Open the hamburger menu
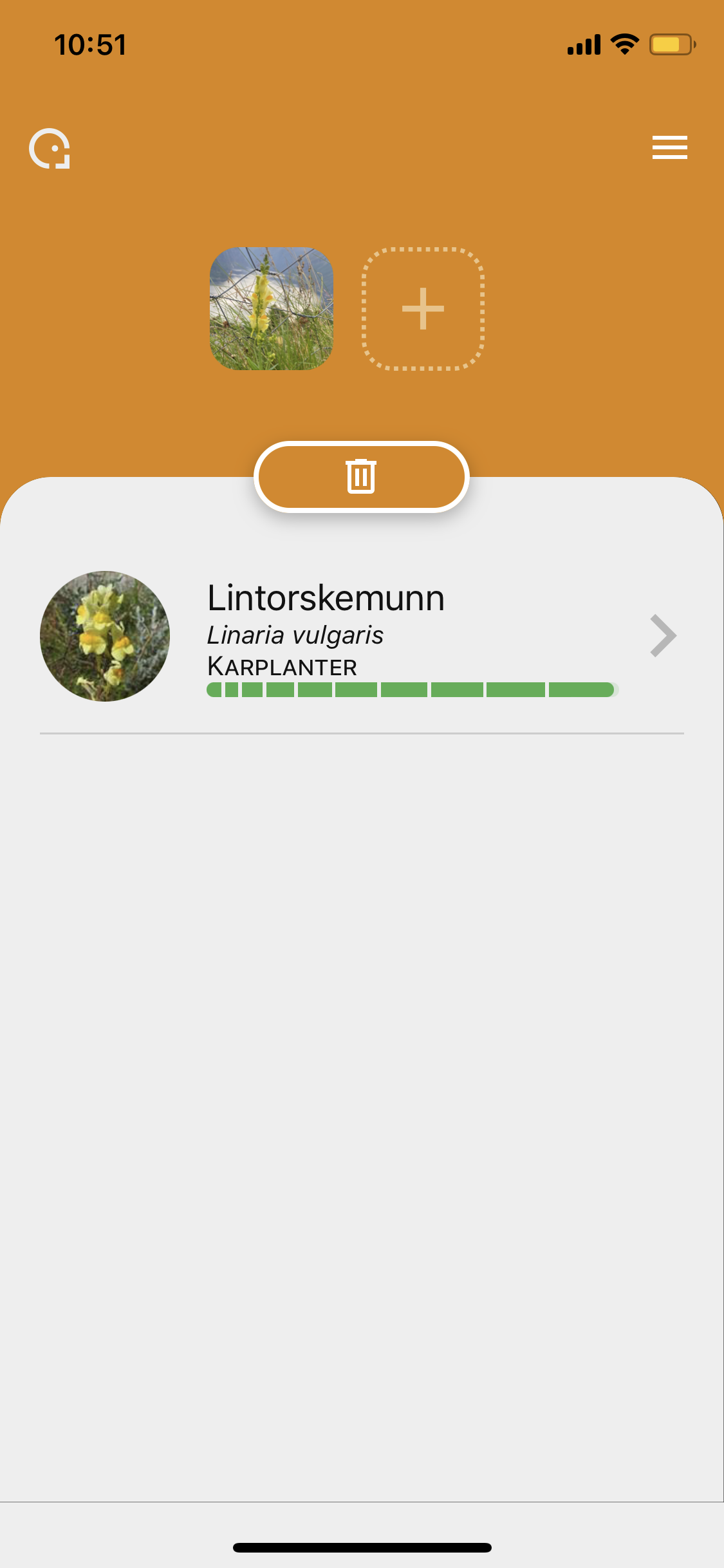The height and width of the screenshot is (1568, 724). 669,147
